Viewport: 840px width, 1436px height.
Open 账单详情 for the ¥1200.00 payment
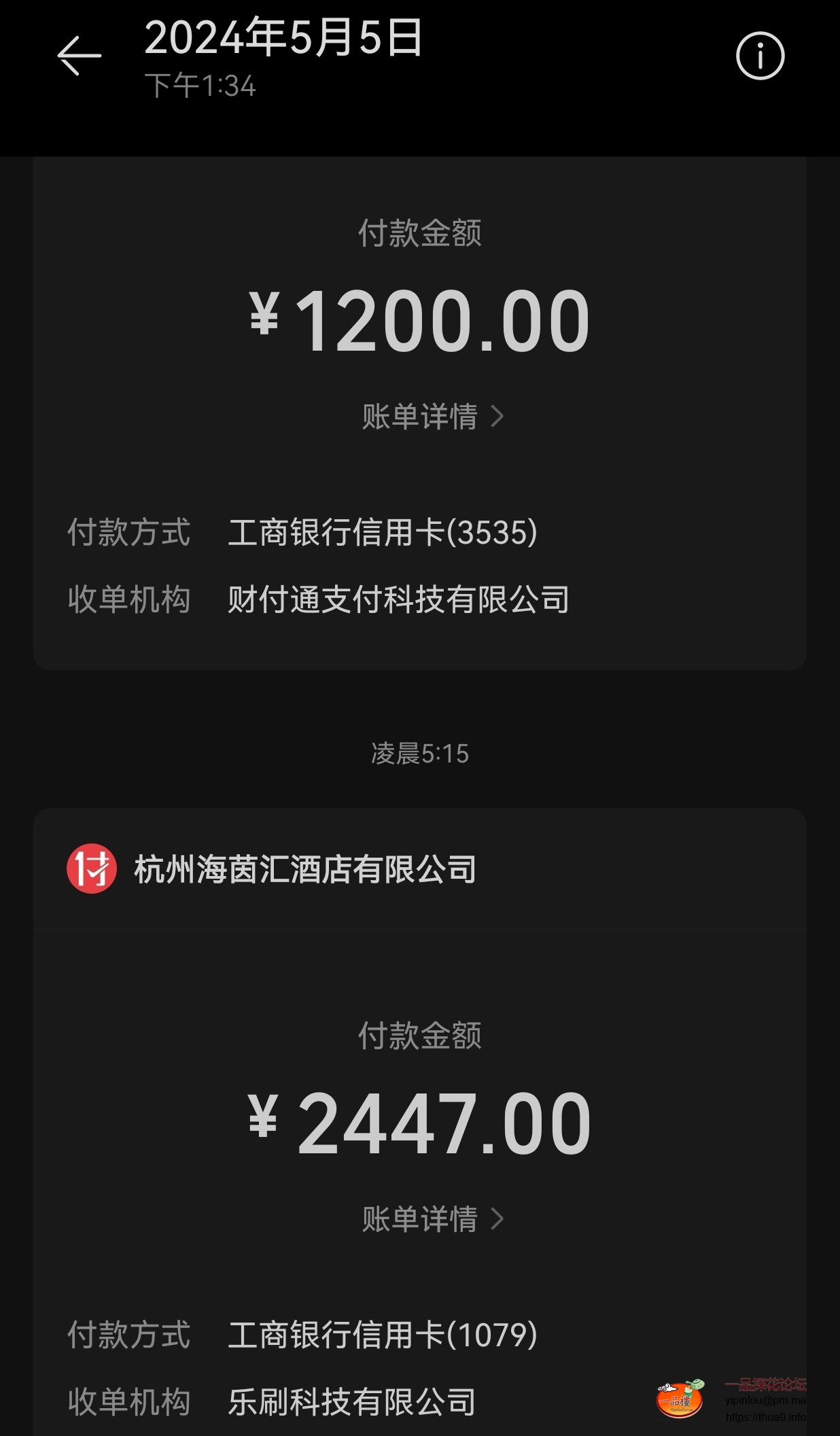click(x=432, y=417)
